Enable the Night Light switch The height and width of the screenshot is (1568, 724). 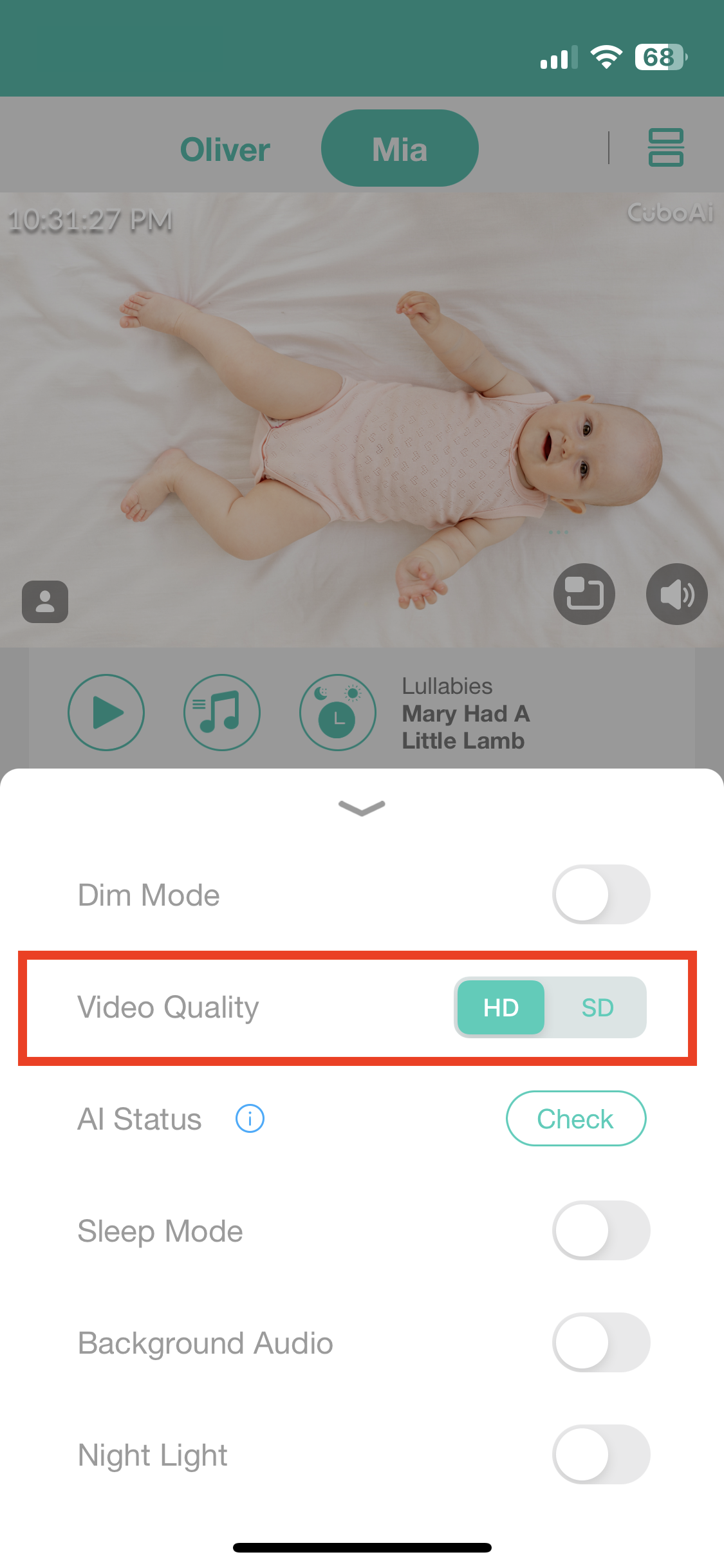(x=600, y=1454)
